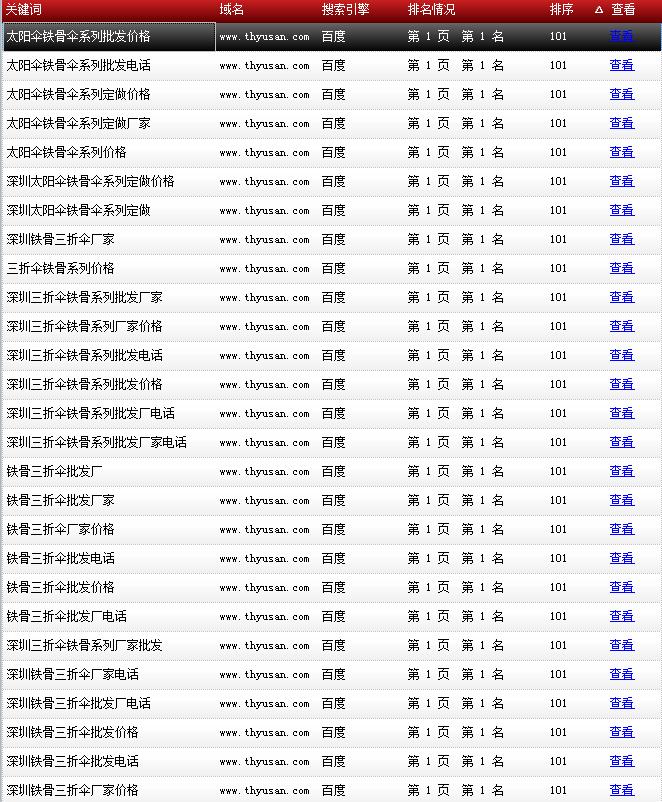Screen dimensions: 662x802
Task: Sort by 排名情况 column header
Action: coord(431,9)
